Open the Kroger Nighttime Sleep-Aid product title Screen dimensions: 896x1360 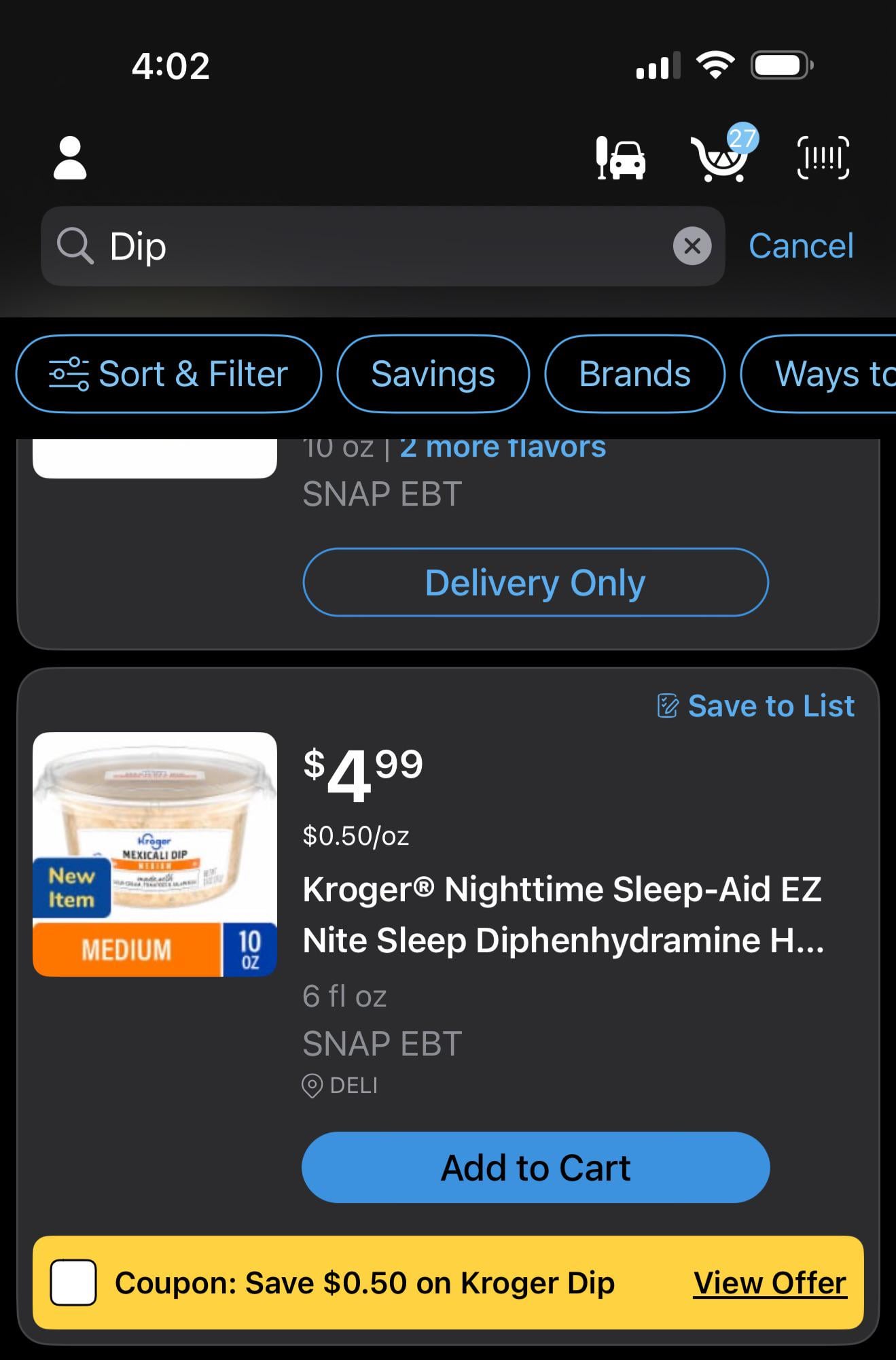point(562,915)
